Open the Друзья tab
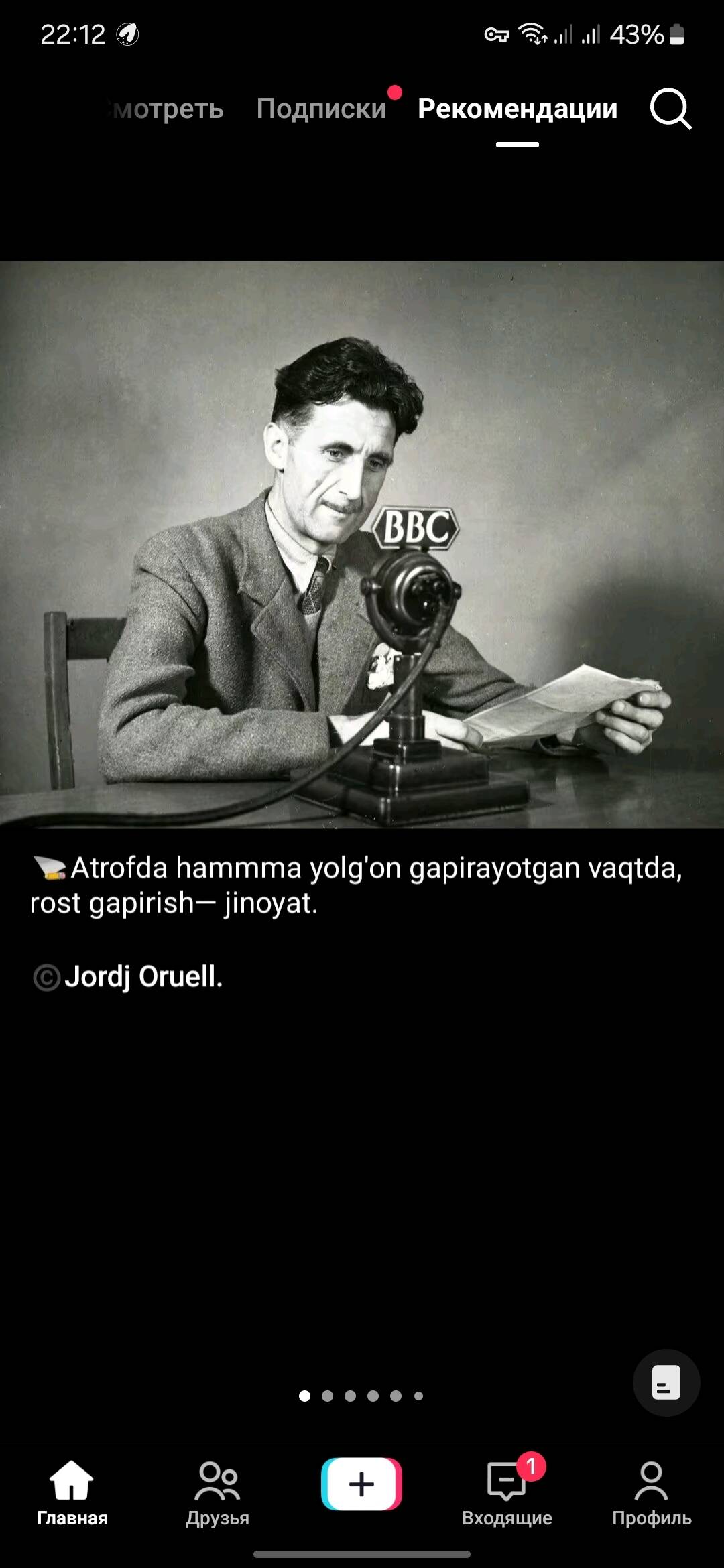The width and height of the screenshot is (724, 1568). pyautogui.click(x=217, y=1493)
